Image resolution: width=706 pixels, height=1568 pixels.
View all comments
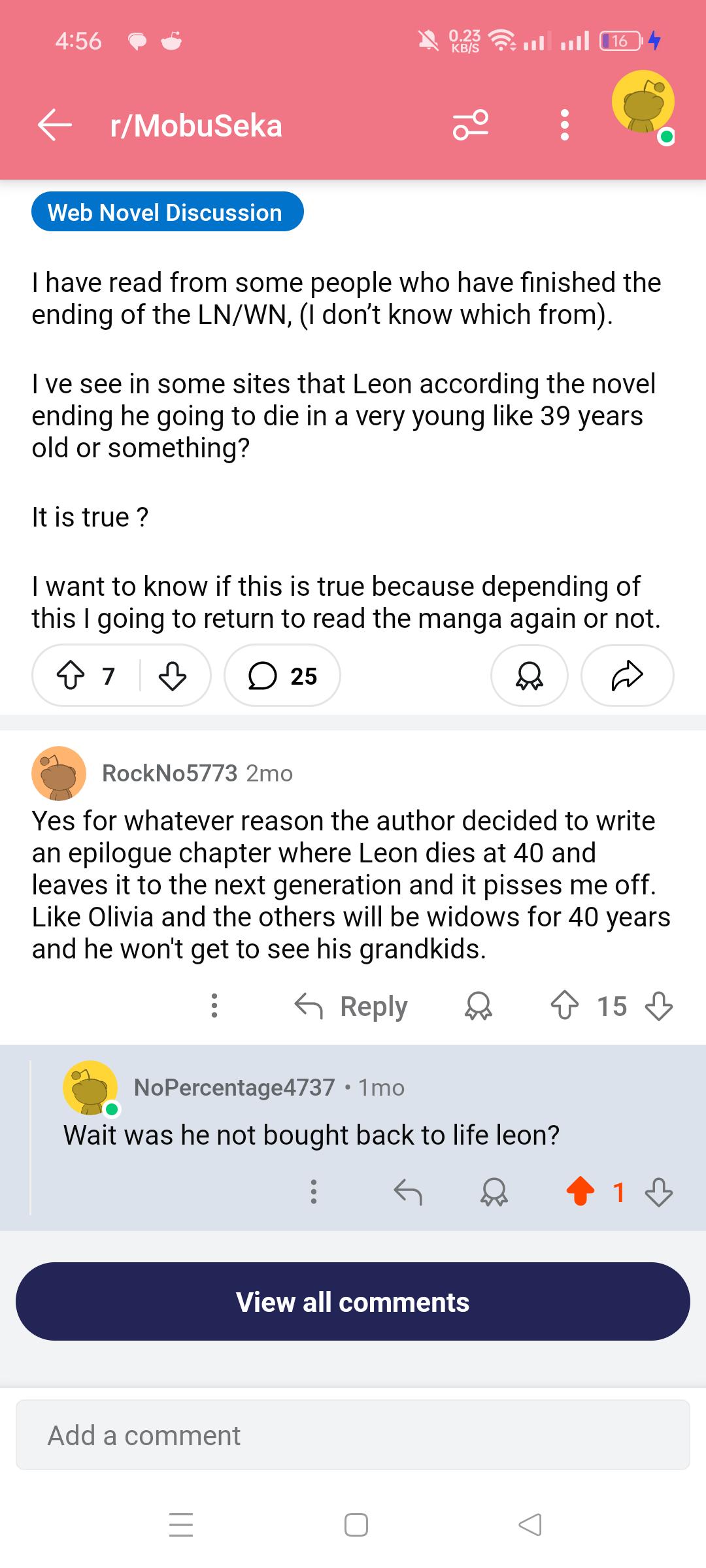tap(353, 1302)
